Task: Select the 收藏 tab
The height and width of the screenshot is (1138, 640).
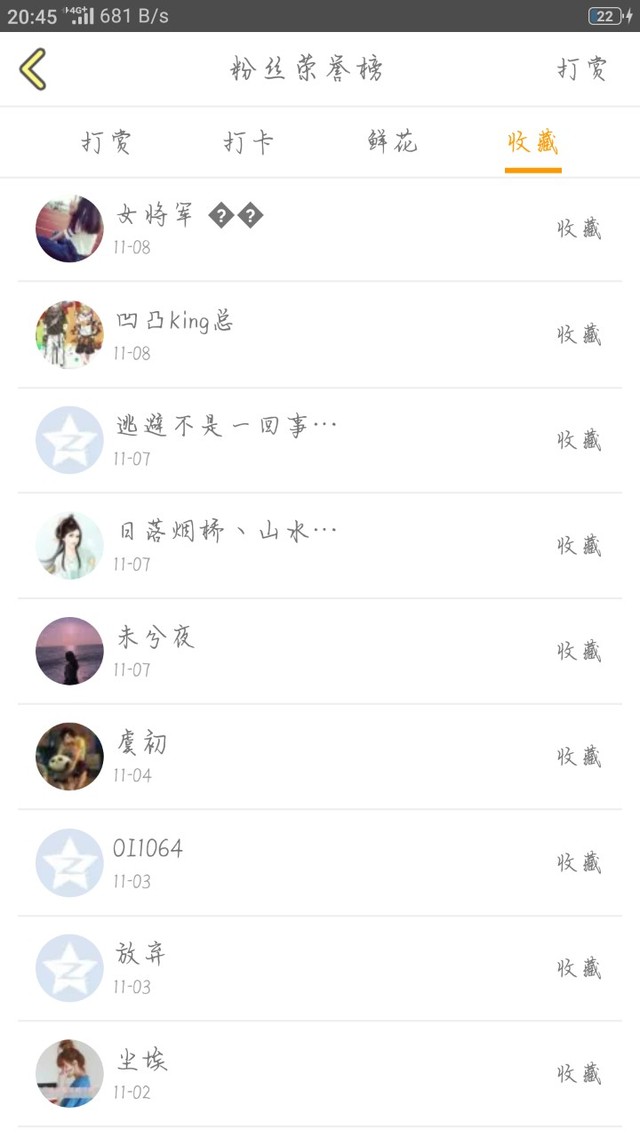Action: tap(533, 143)
